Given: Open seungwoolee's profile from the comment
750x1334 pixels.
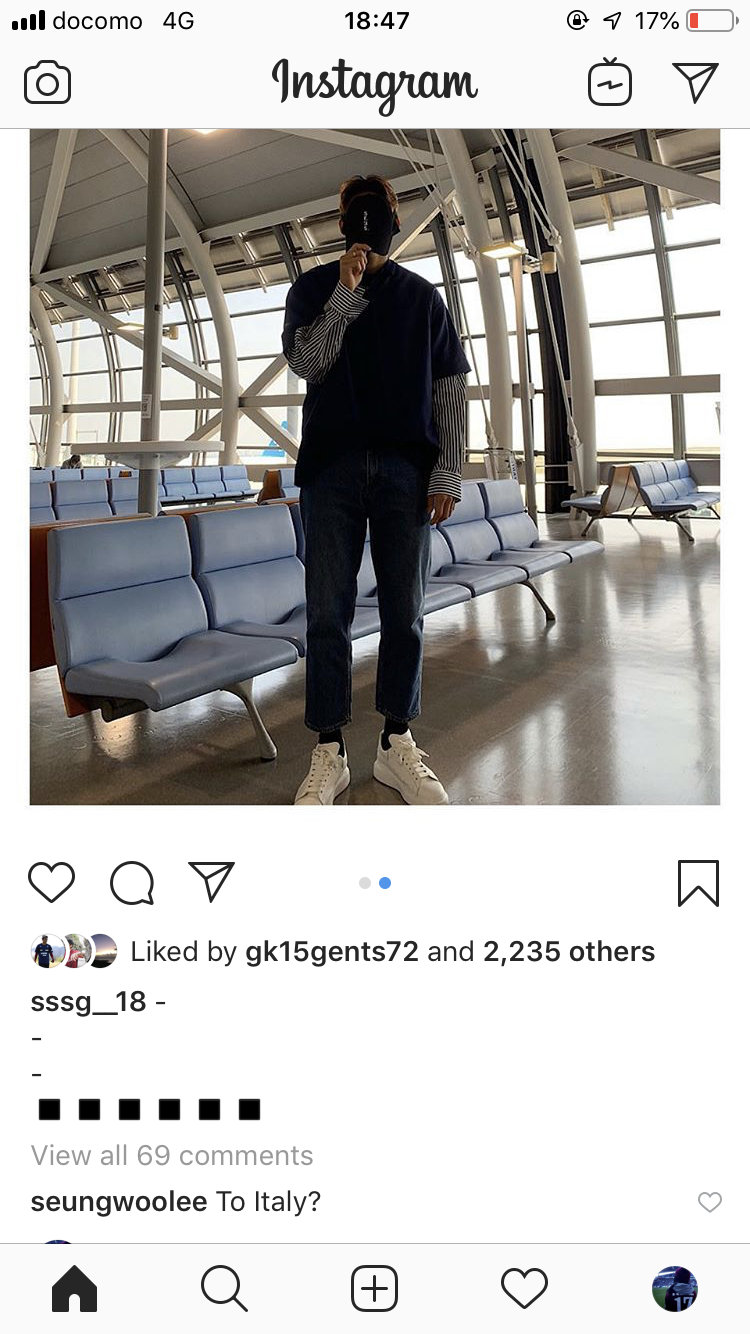Looking at the screenshot, I should [119, 1202].
